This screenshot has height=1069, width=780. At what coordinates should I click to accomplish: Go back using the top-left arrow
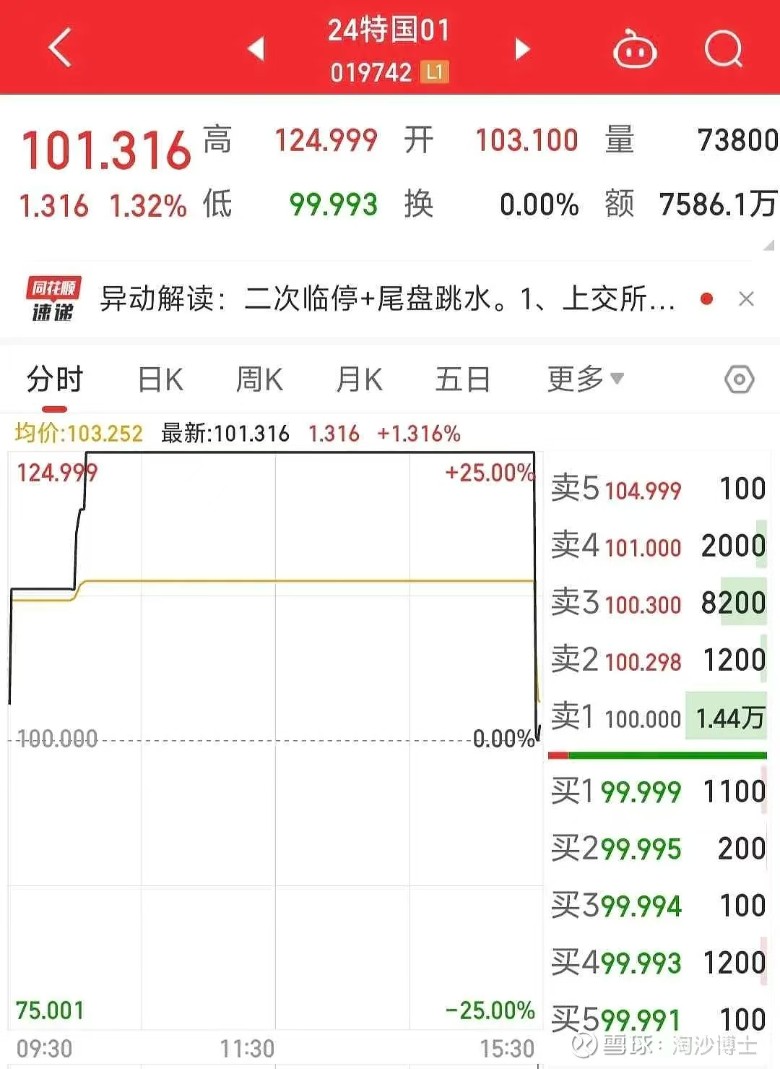[60, 47]
